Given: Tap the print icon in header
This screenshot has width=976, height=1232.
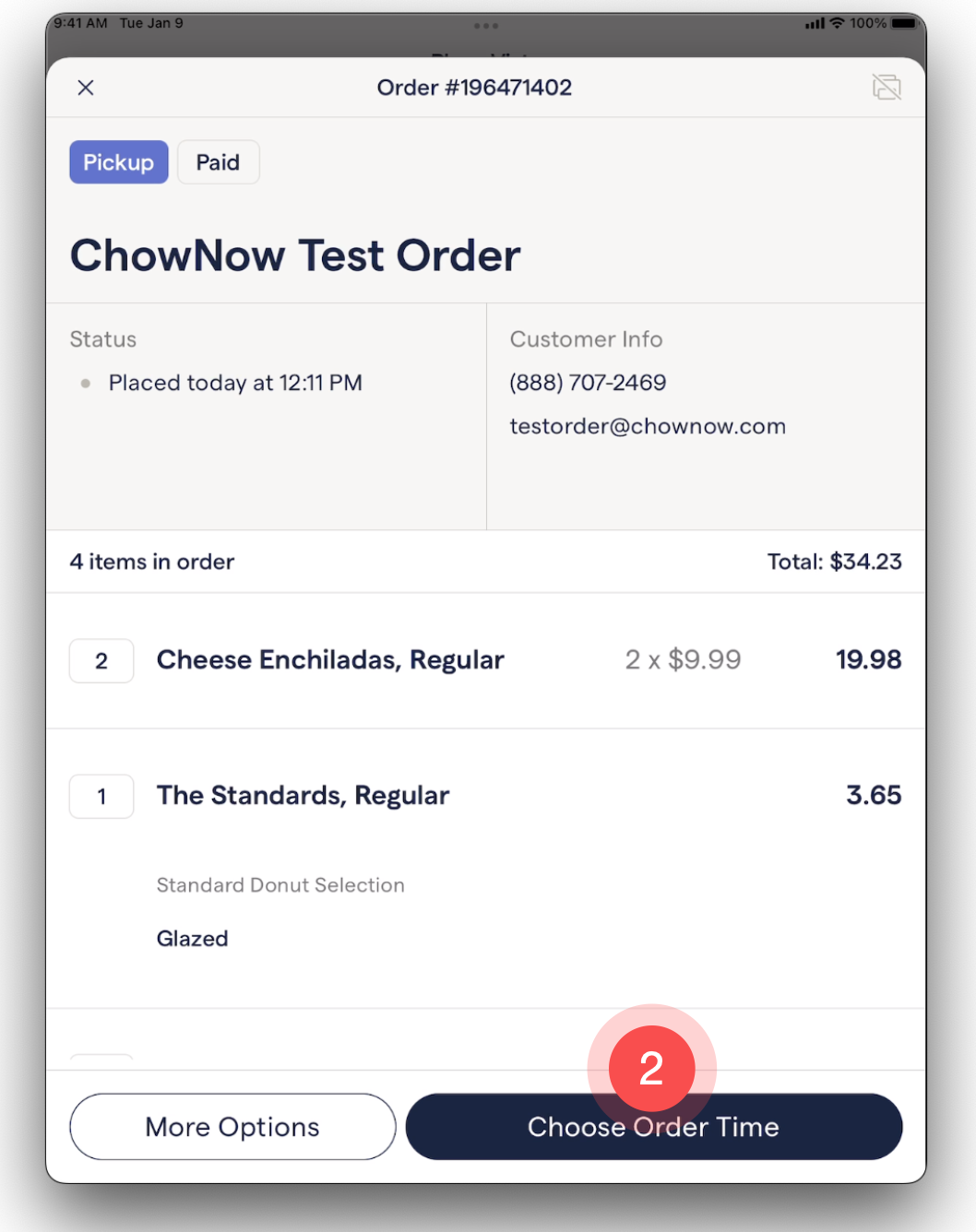Looking at the screenshot, I should pos(887,88).
